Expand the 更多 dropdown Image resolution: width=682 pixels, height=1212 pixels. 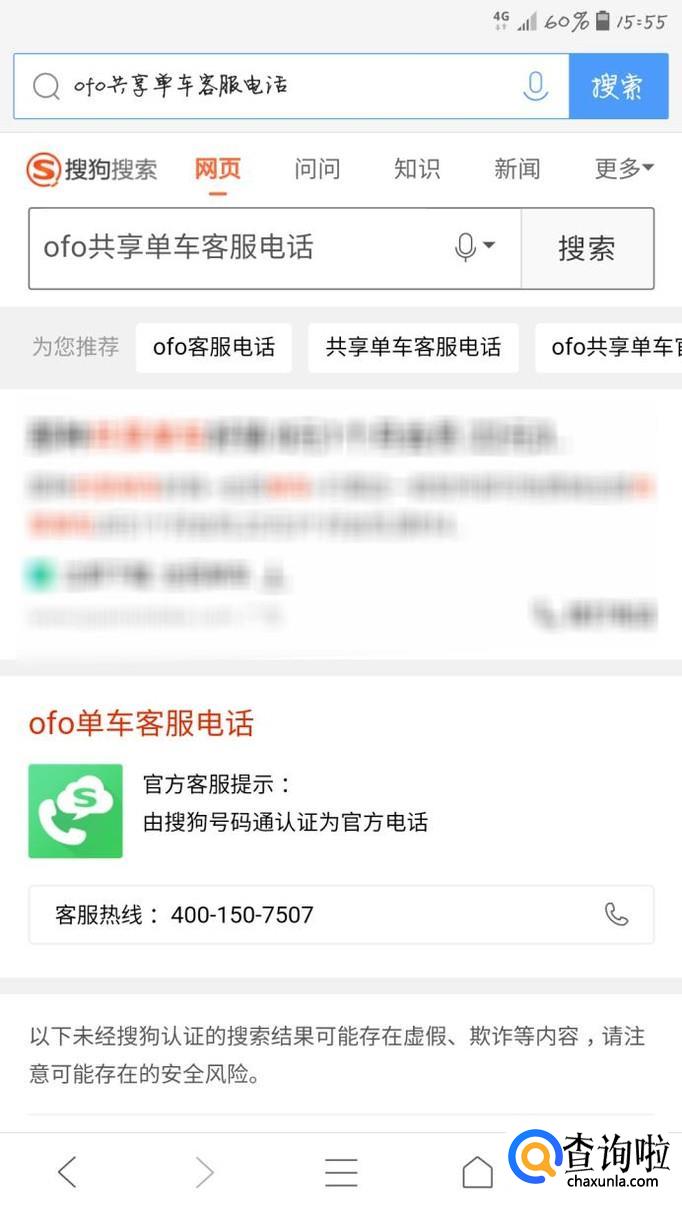pos(624,169)
